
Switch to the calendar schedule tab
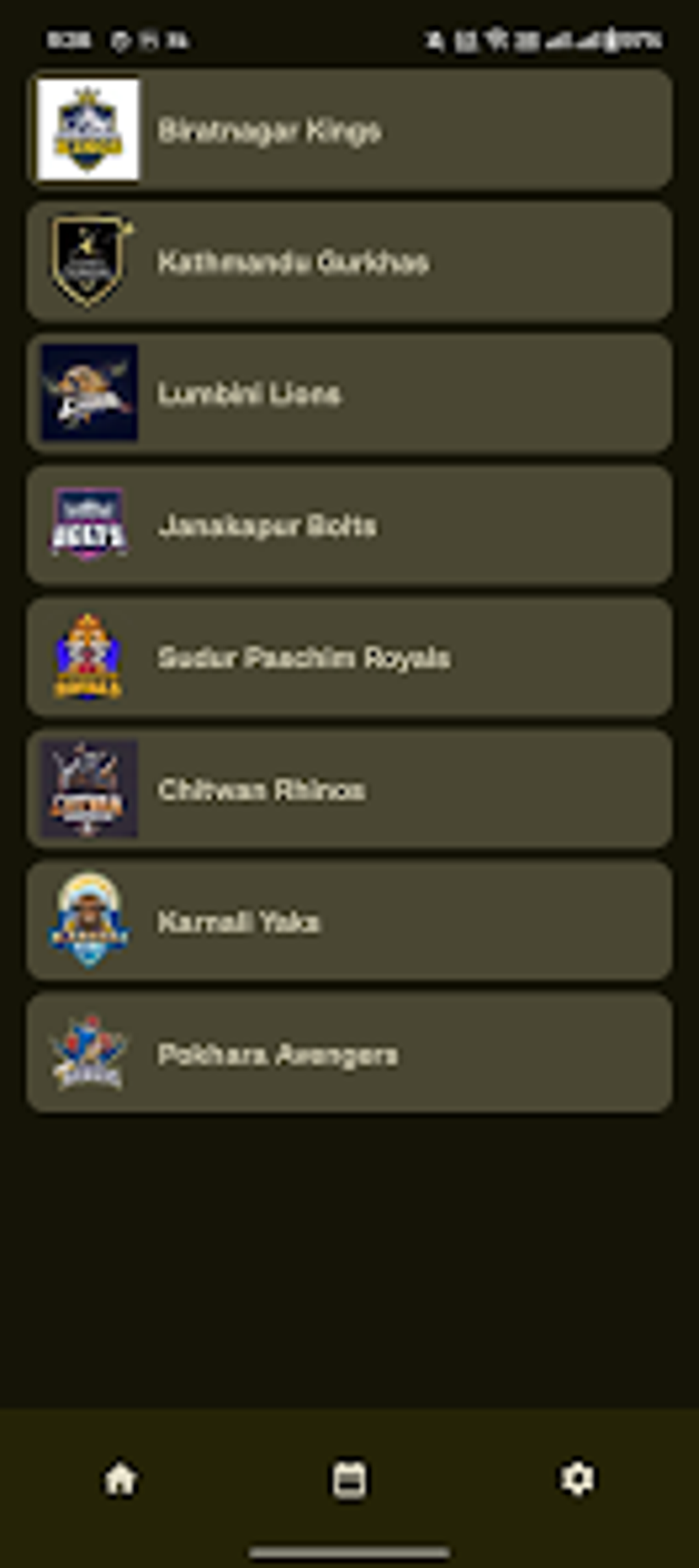coord(349,1479)
